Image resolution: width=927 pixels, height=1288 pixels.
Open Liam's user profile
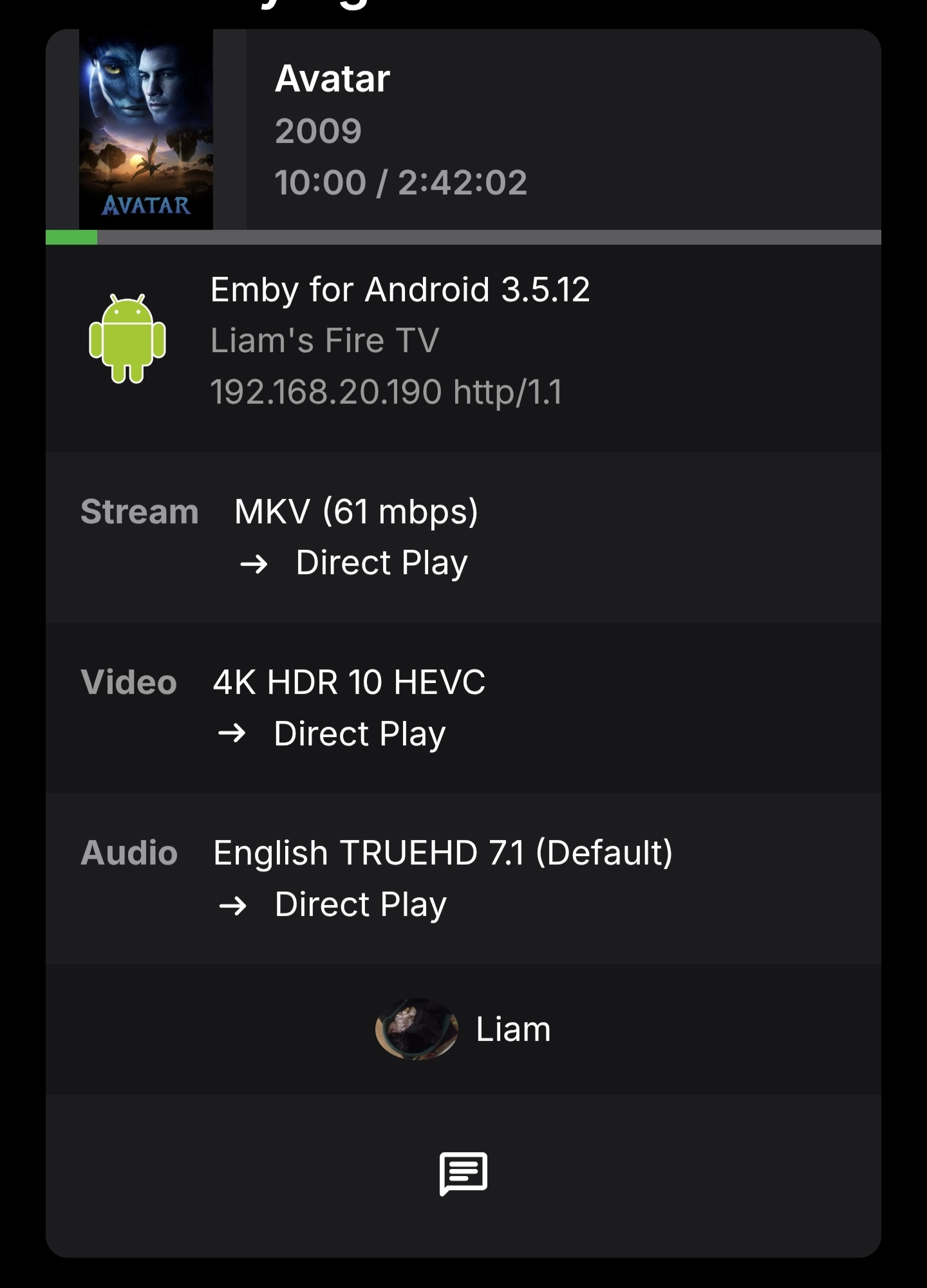tap(463, 1029)
